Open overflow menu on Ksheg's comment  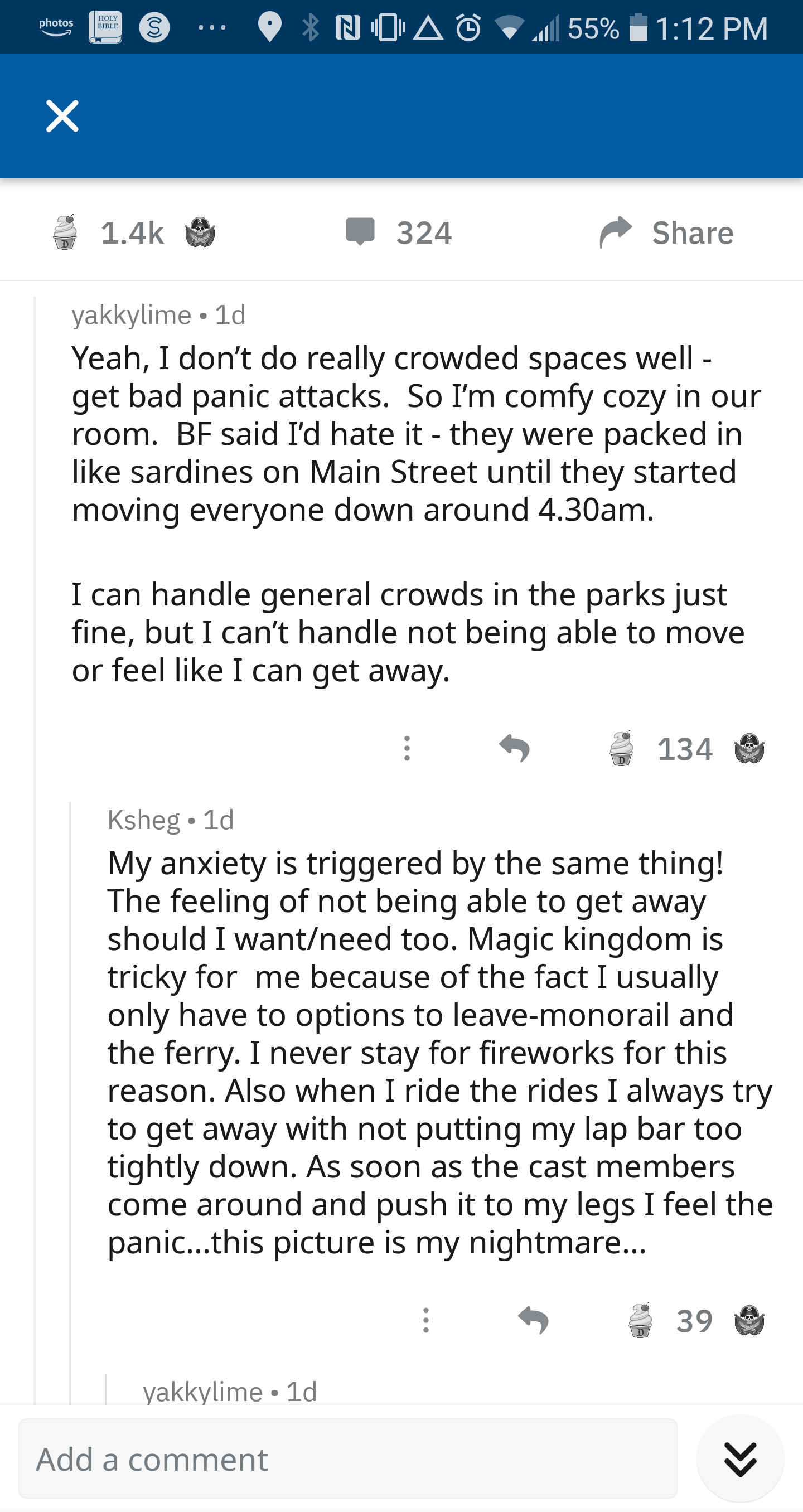426,1320
